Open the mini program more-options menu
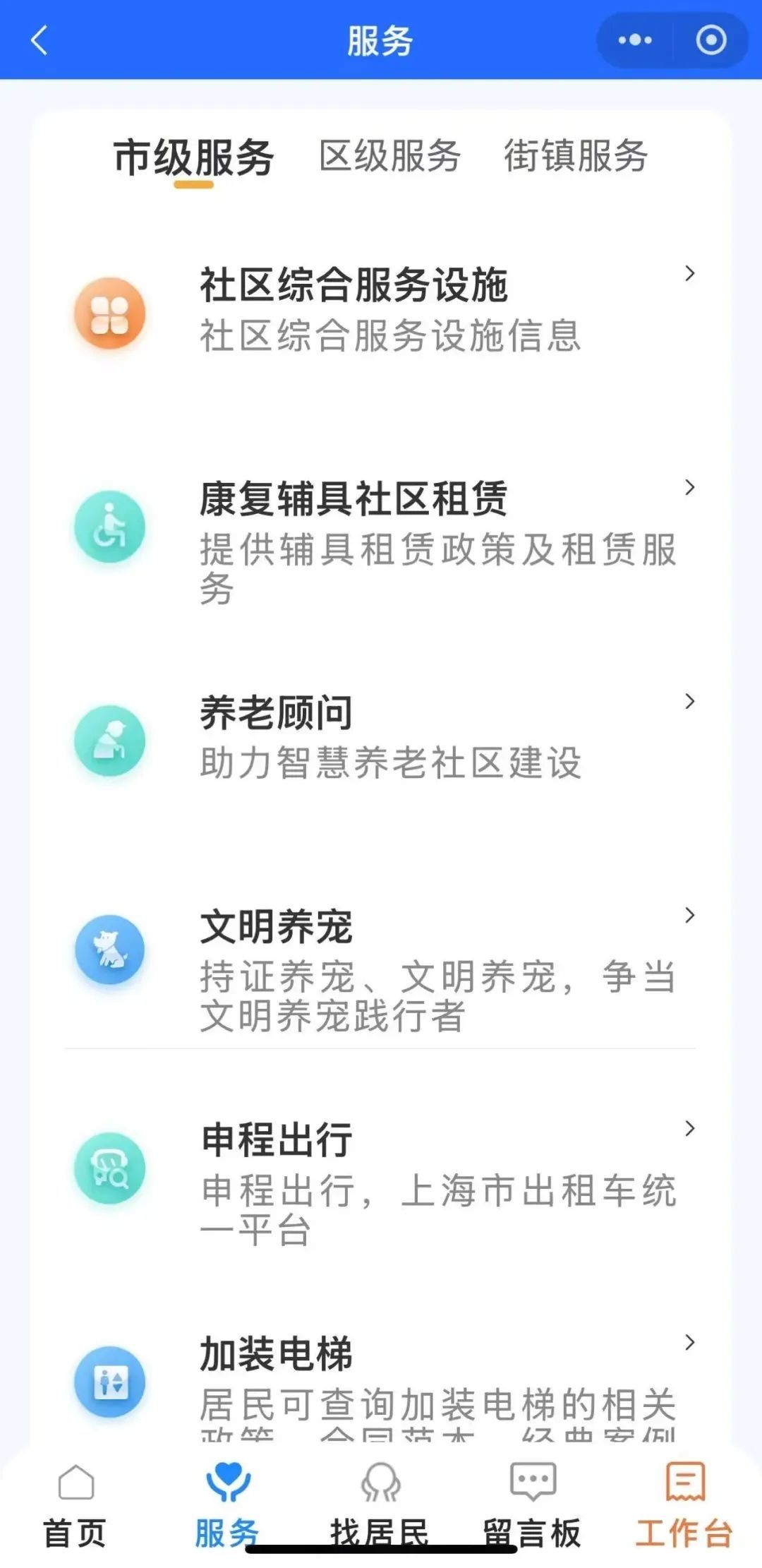The width and height of the screenshot is (762, 1568). pos(634,40)
